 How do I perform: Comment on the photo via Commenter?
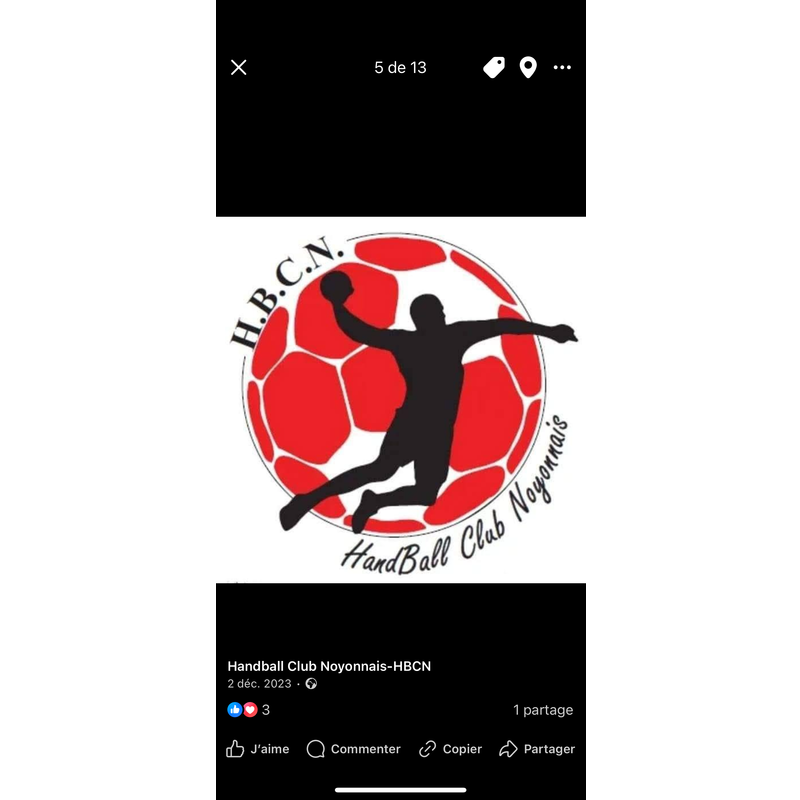click(353, 749)
